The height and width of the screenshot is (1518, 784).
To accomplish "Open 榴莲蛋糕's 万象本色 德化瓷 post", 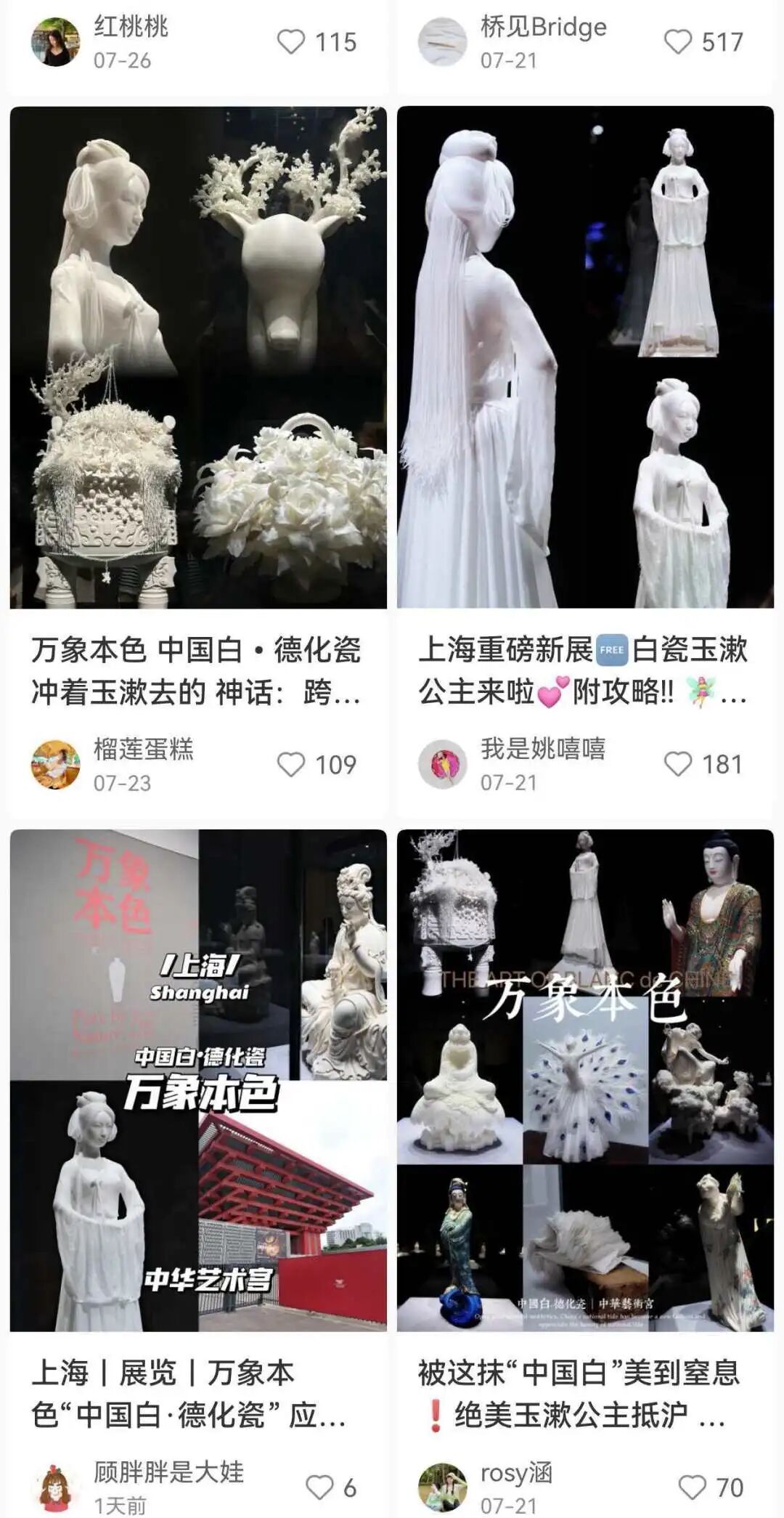I will coord(198,357).
